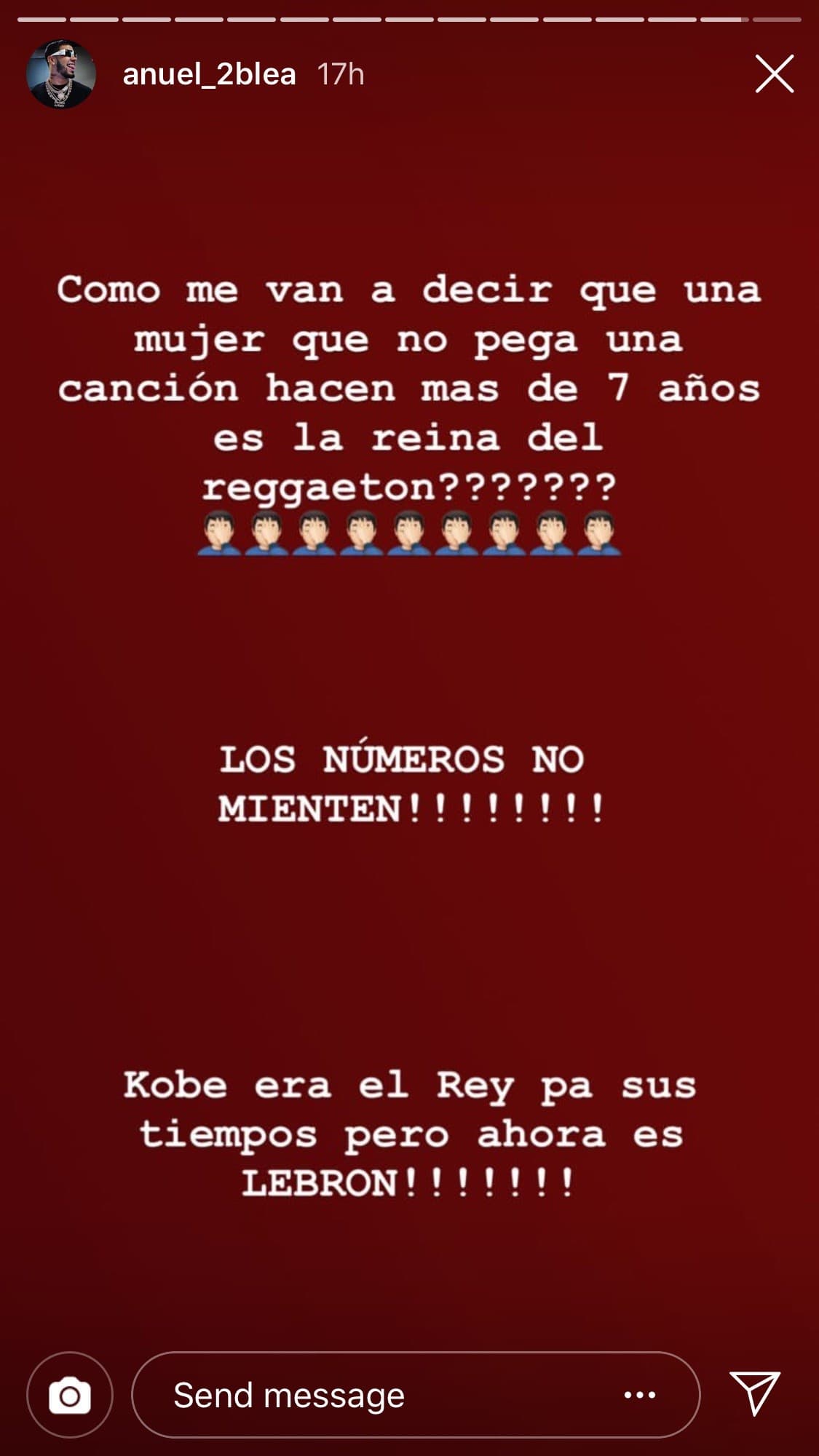Screen dimensions: 819x1456
Task: Tap anuel_2blea's profile picture
Action: coord(63,73)
